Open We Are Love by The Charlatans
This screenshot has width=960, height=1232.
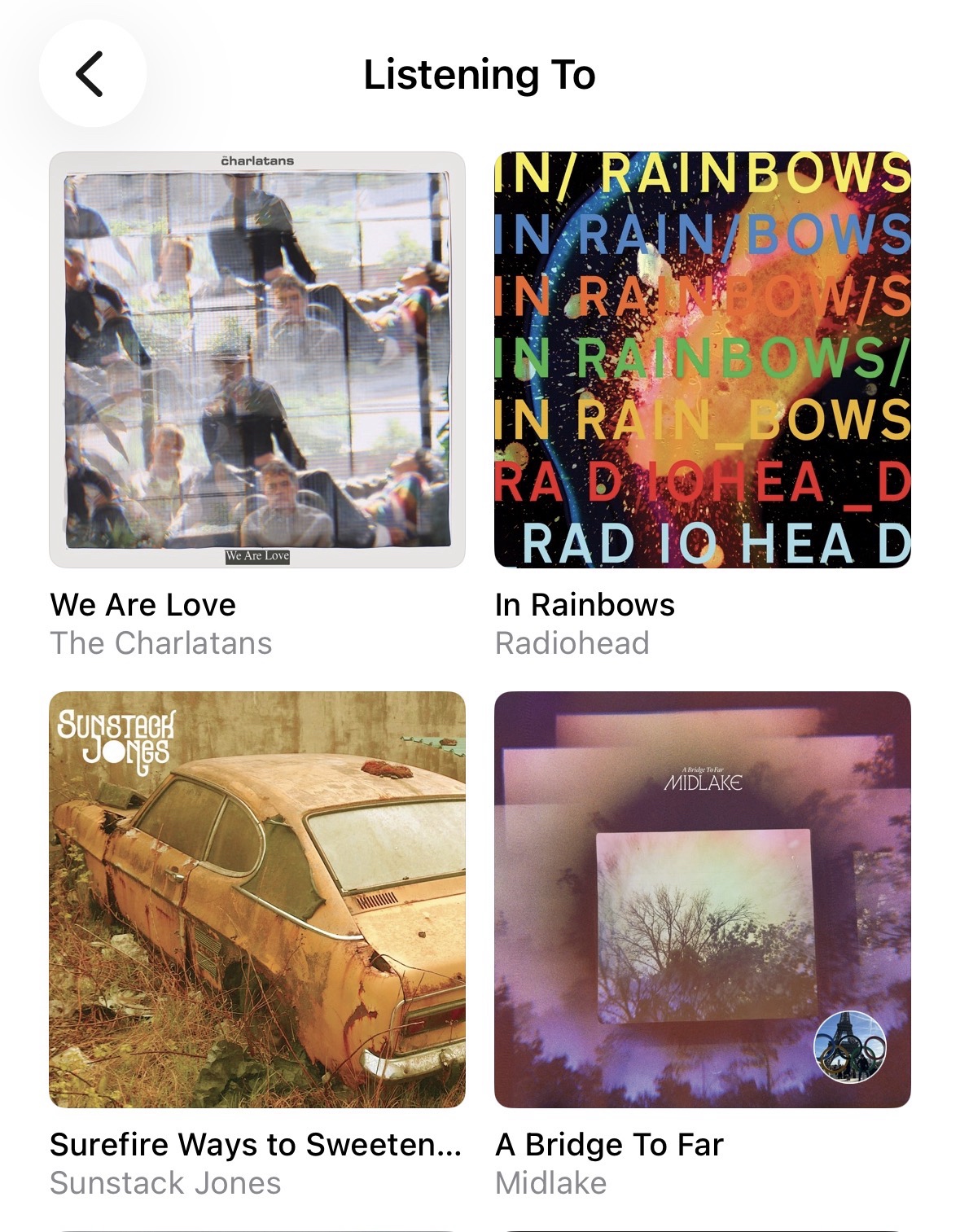(x=256, y=360)
